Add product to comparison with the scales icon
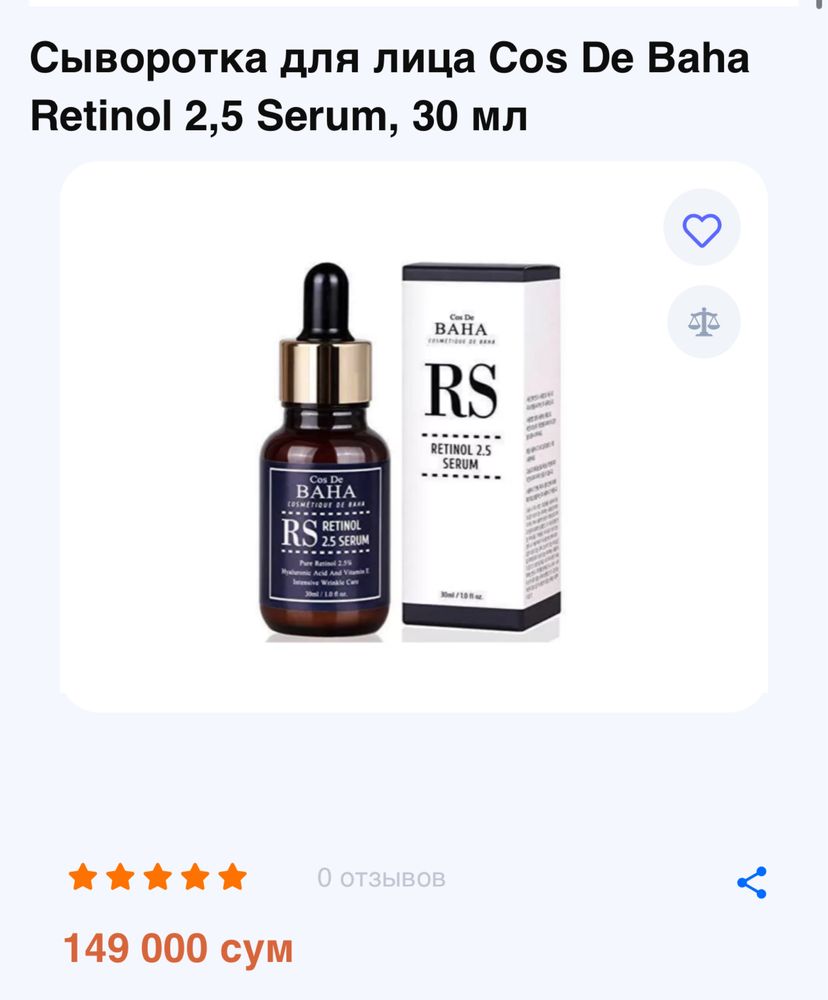This screenshot has width=828, height=1000. pos(702,322)
